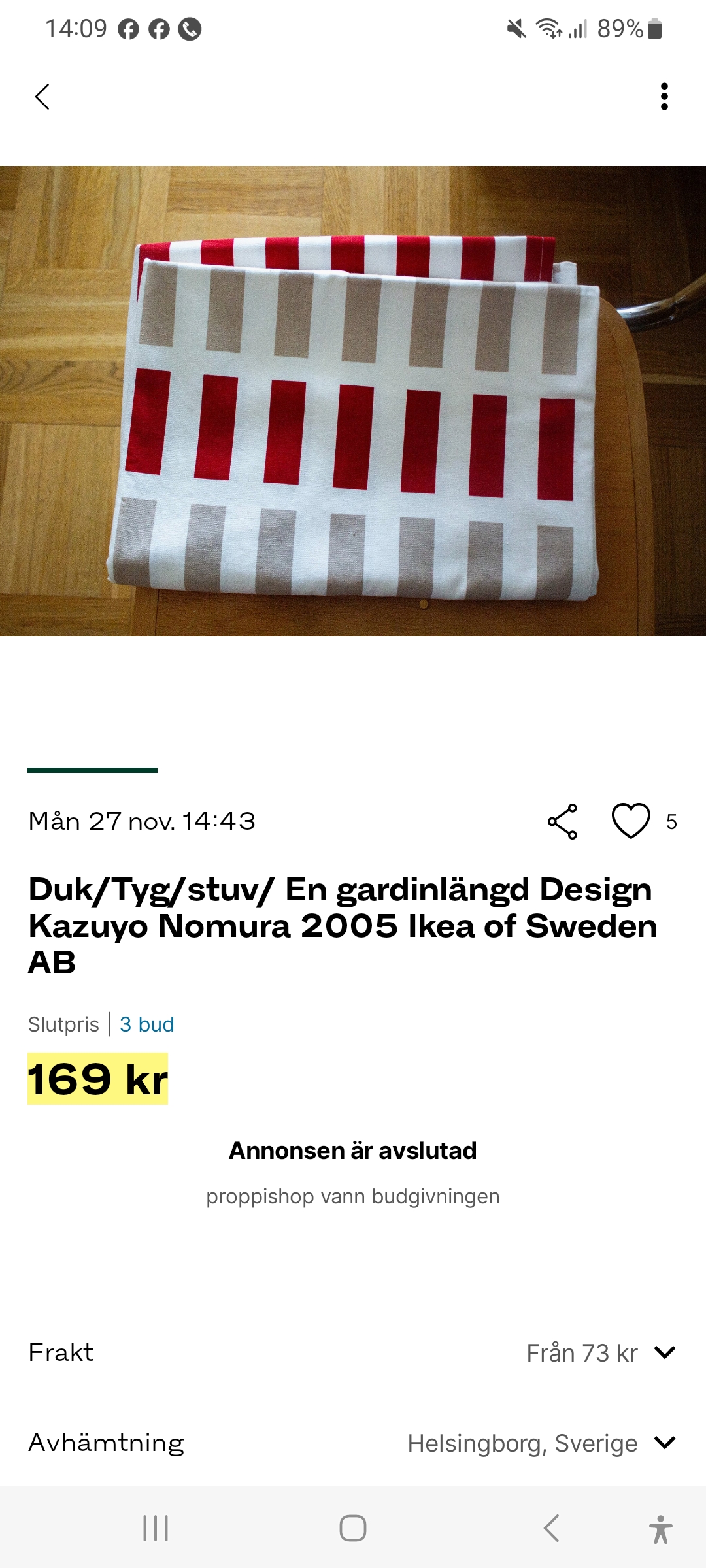Screen dimensions: 706x1568
Task: View the 3 bud bid history
Action: (x=146, y=1024)
